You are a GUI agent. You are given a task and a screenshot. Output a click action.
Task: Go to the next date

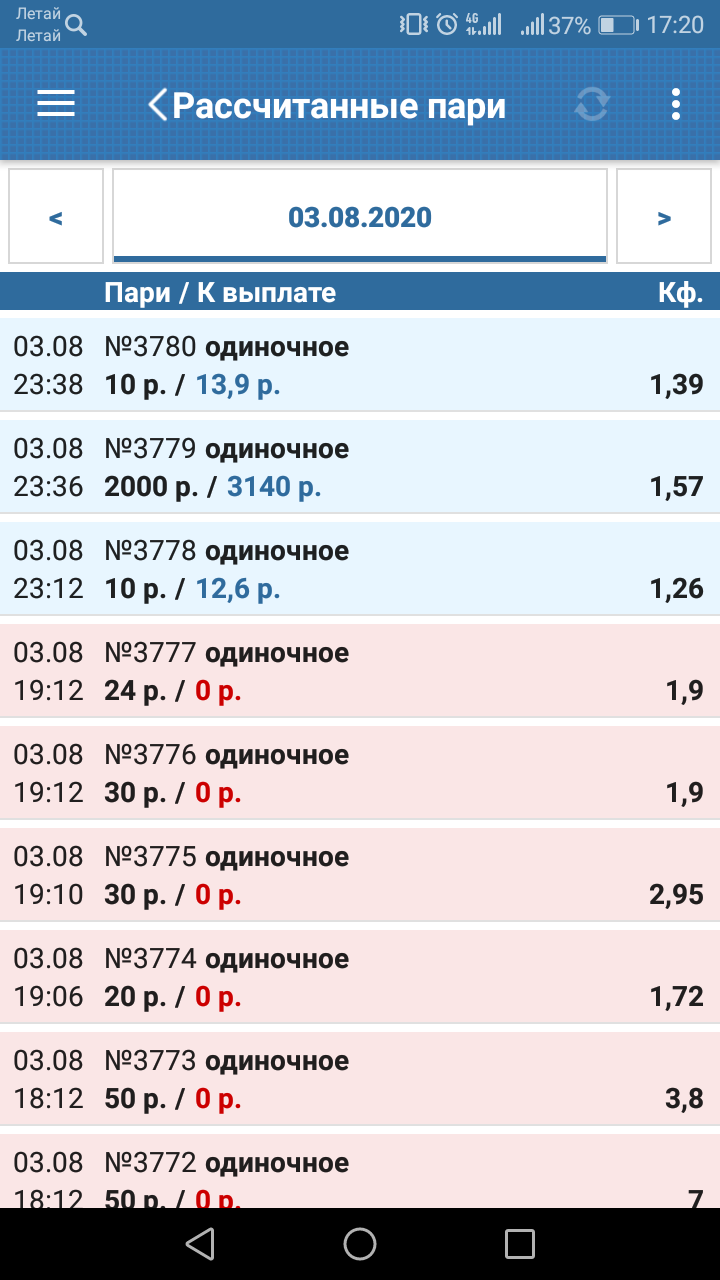664,217
